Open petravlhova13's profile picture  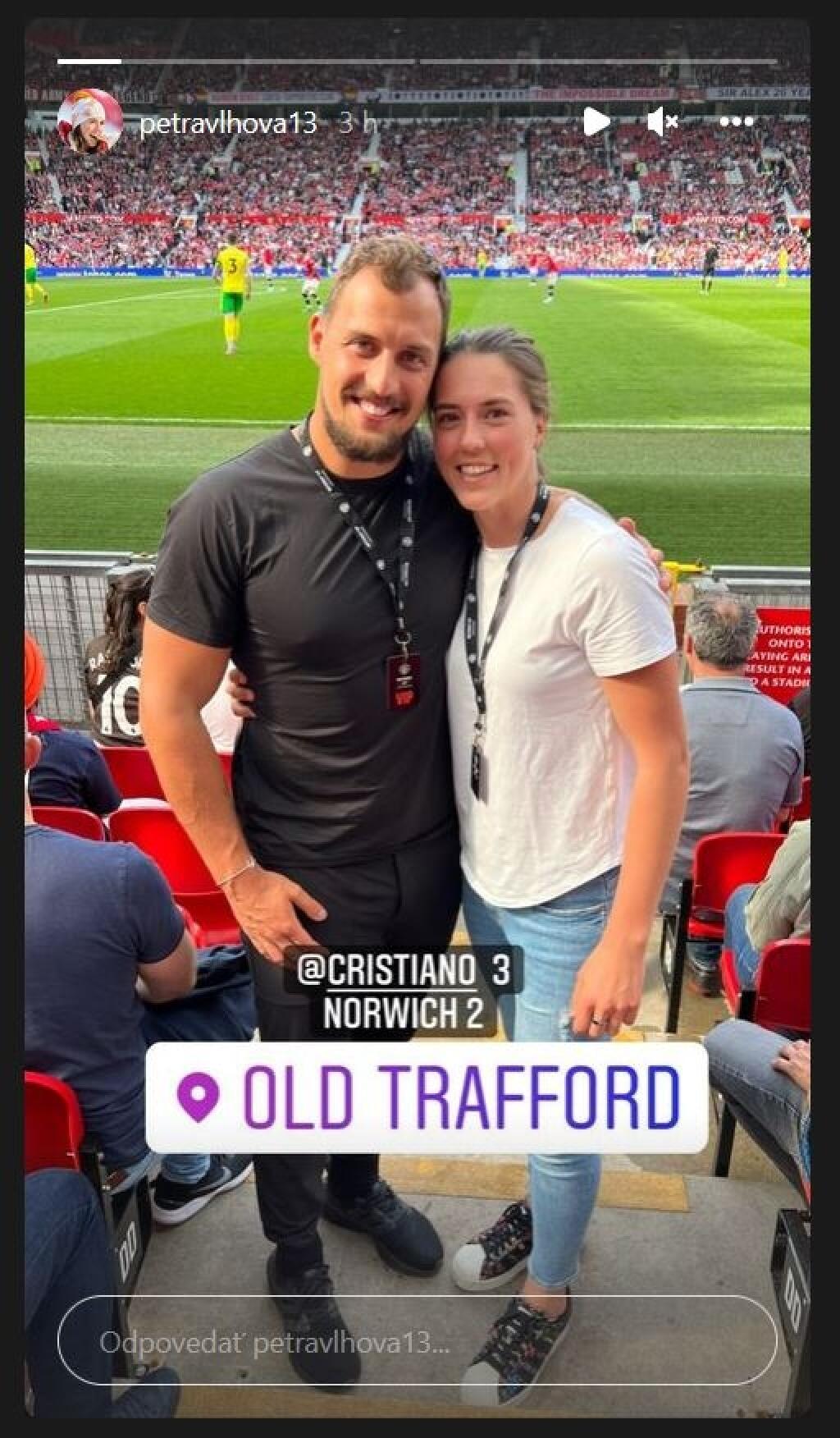coord(90,122)
